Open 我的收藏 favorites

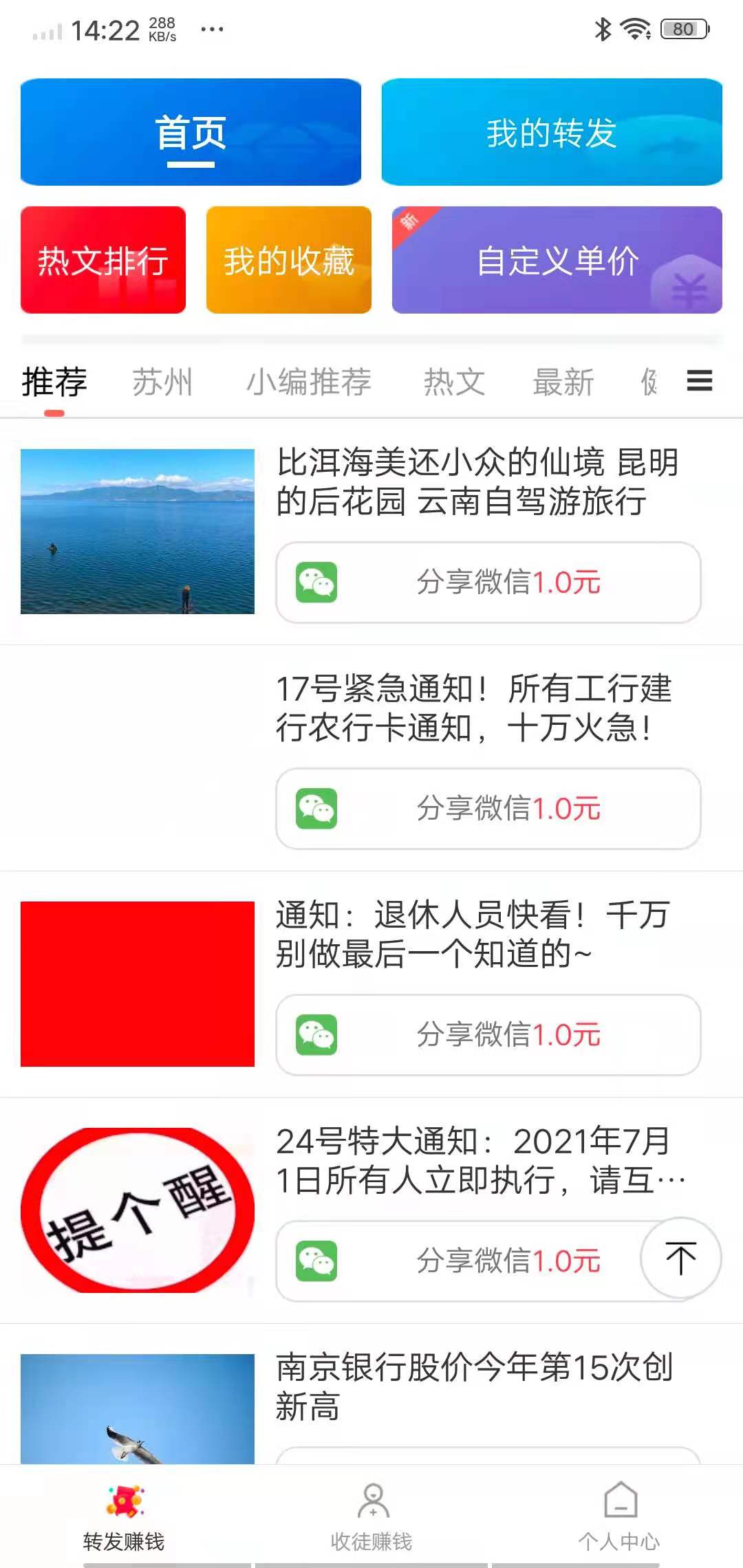[x=288, y=260]
